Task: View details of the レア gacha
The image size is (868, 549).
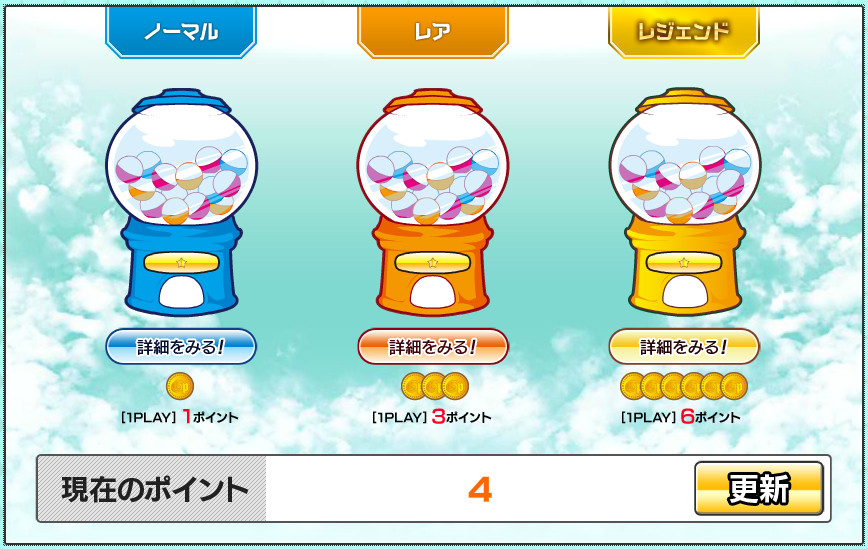Action: pos(433,347)
